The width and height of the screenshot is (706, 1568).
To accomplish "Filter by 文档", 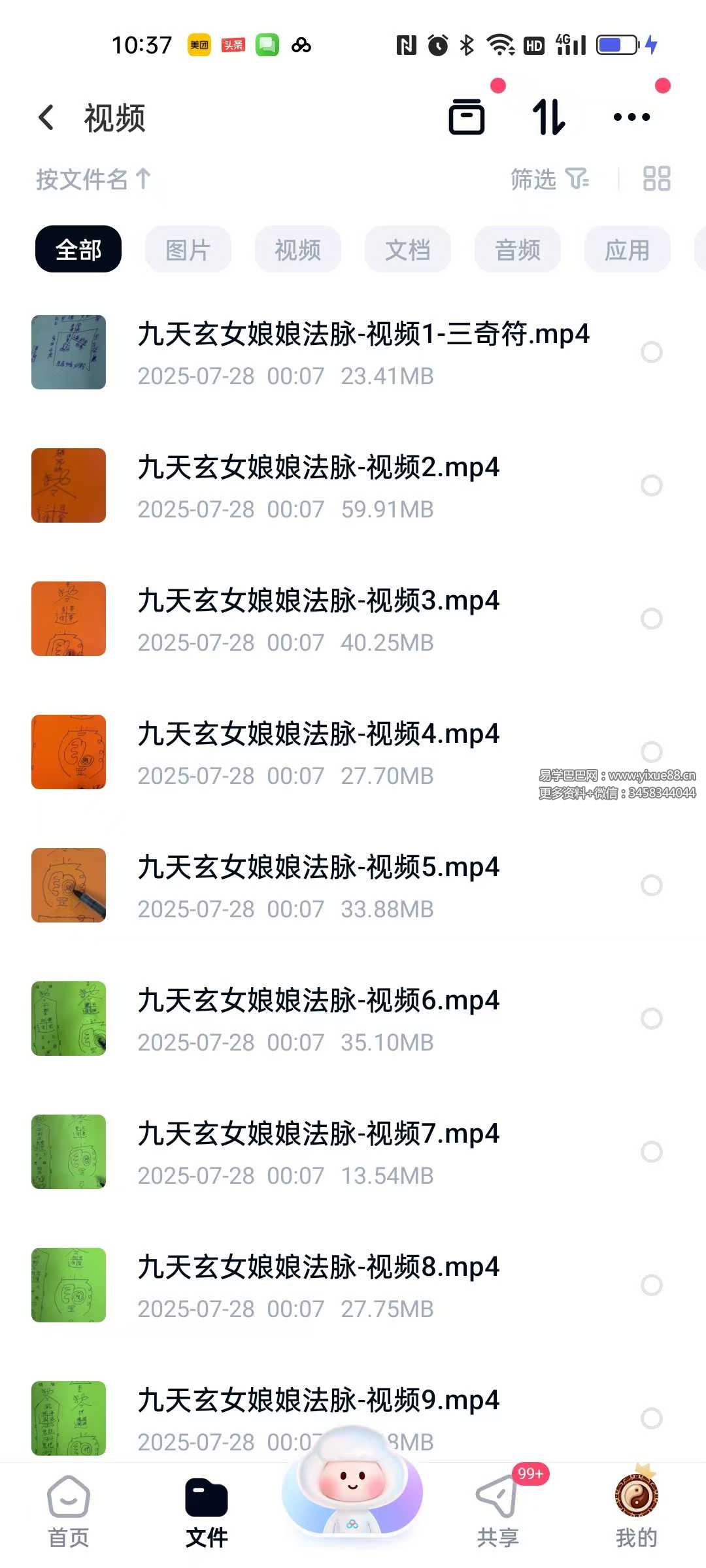I will click(x=407, y=250).
